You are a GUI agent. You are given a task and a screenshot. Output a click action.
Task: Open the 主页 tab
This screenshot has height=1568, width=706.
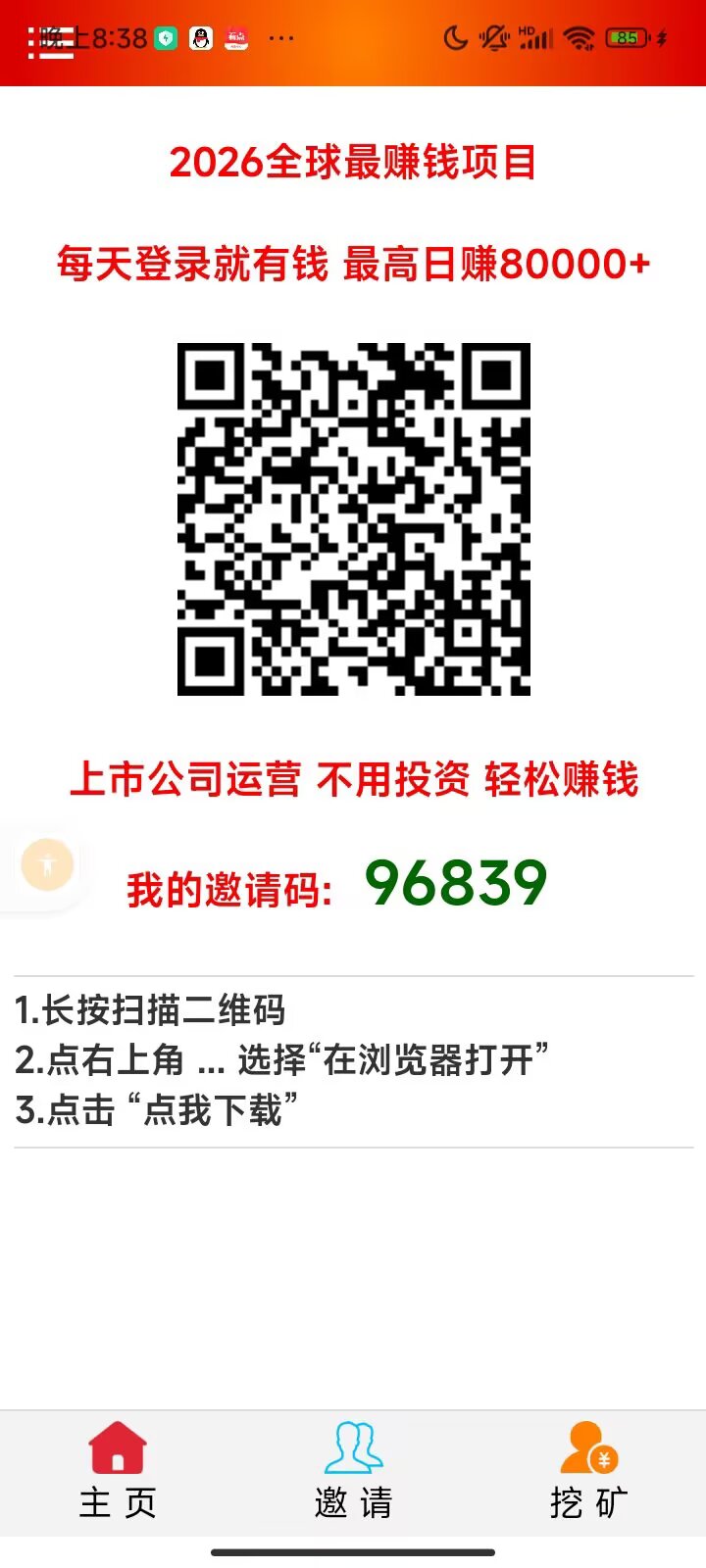(x=116, y=1499)
